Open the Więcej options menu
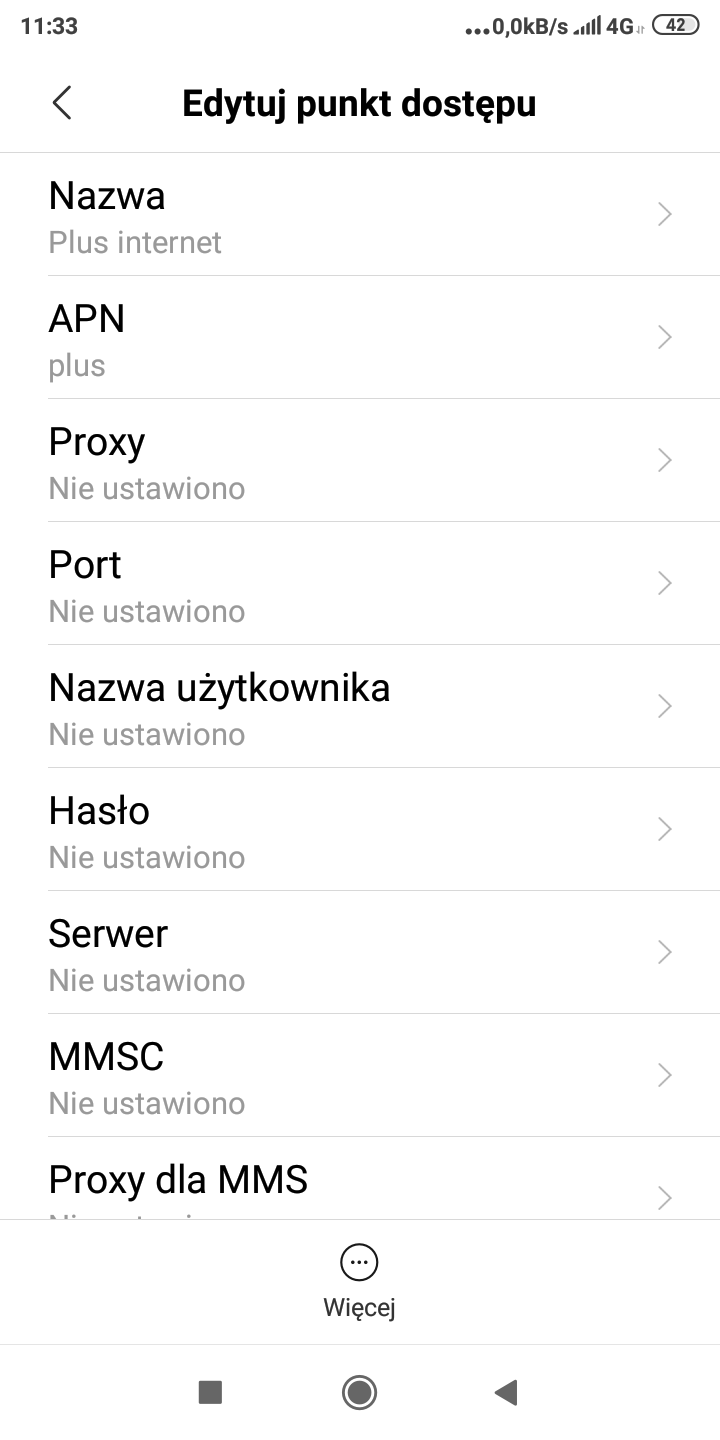 point(360,1281)
